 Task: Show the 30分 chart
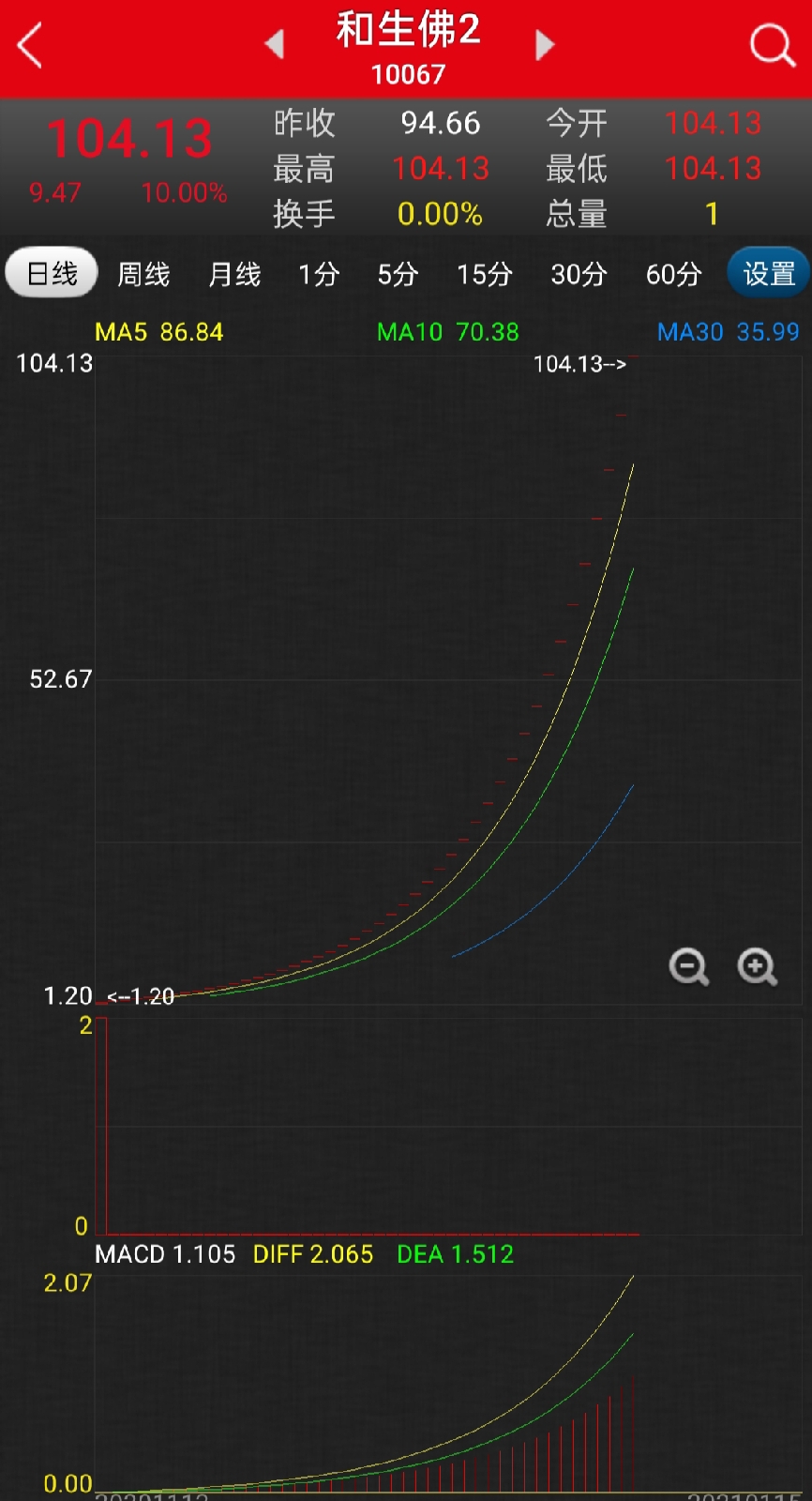(x=579, y=274)
